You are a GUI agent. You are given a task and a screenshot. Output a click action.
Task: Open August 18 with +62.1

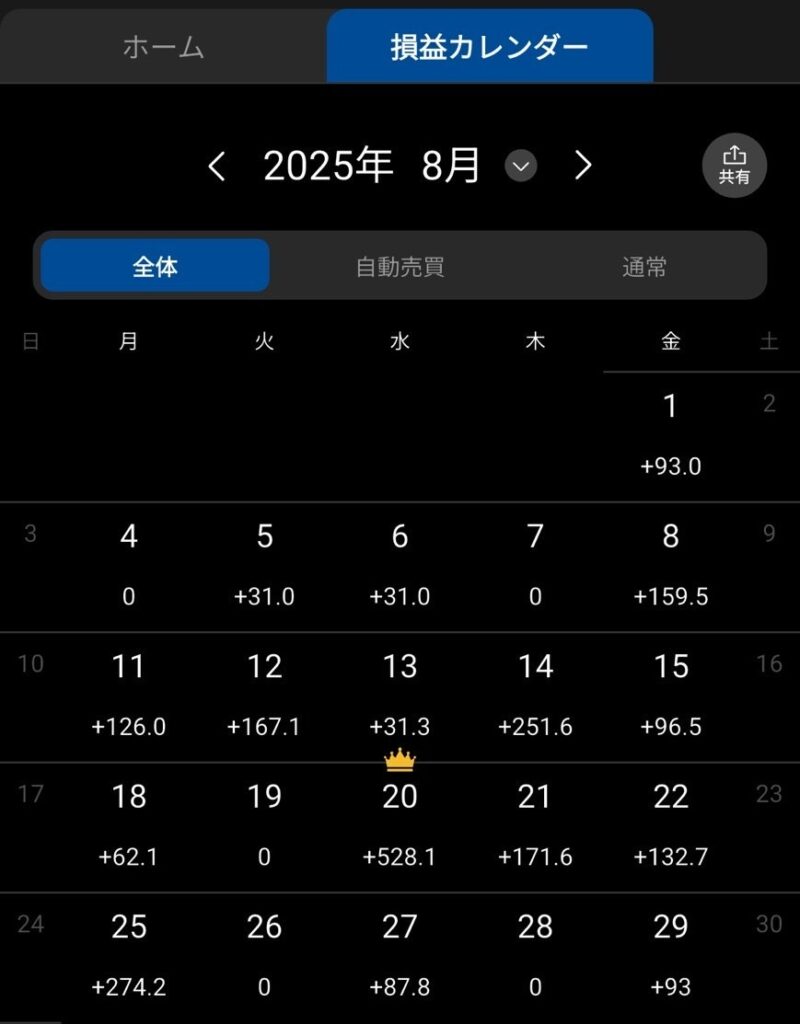click(129, 826)
